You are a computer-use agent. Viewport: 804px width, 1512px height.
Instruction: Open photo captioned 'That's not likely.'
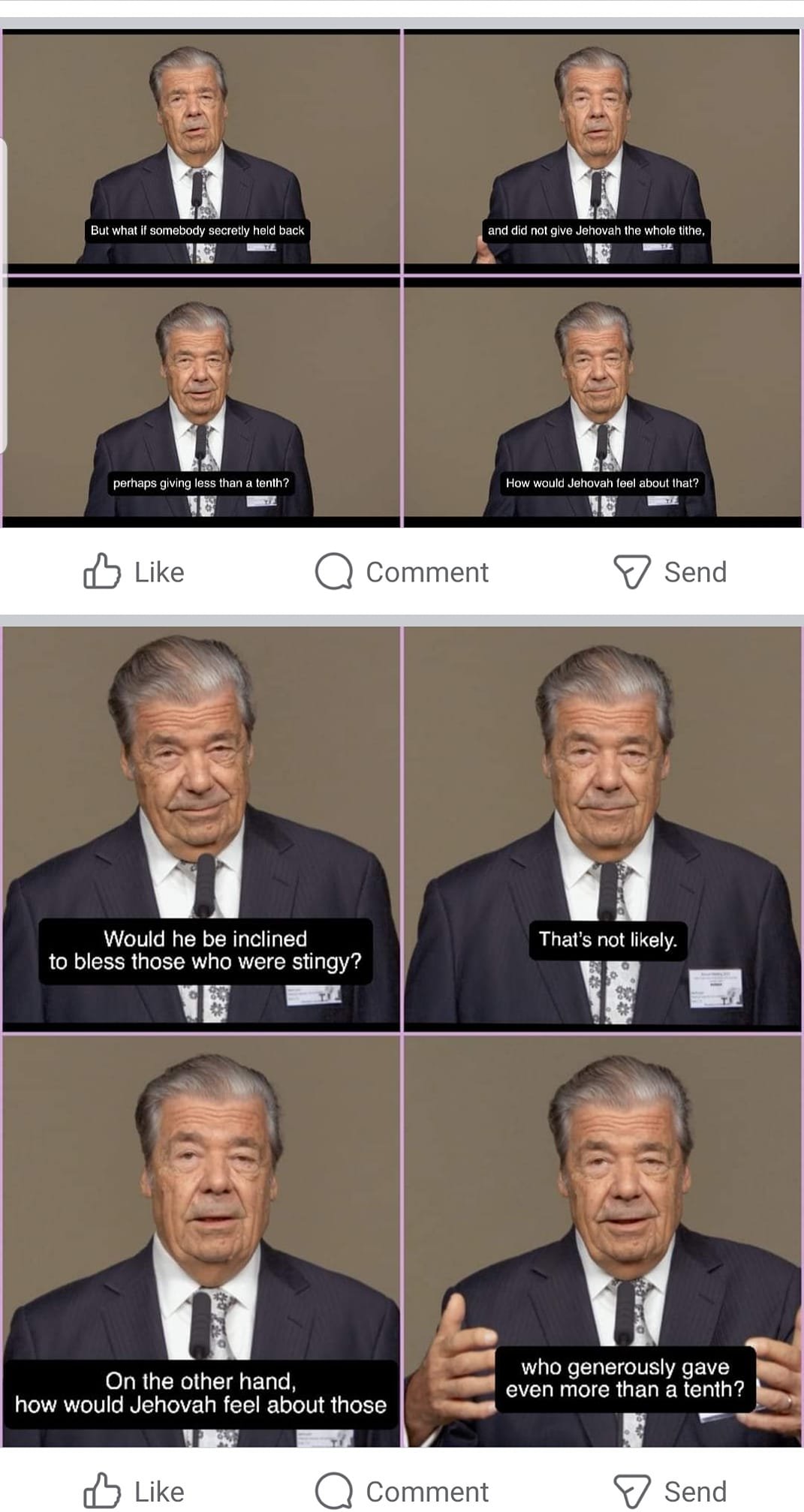point(602,825)
